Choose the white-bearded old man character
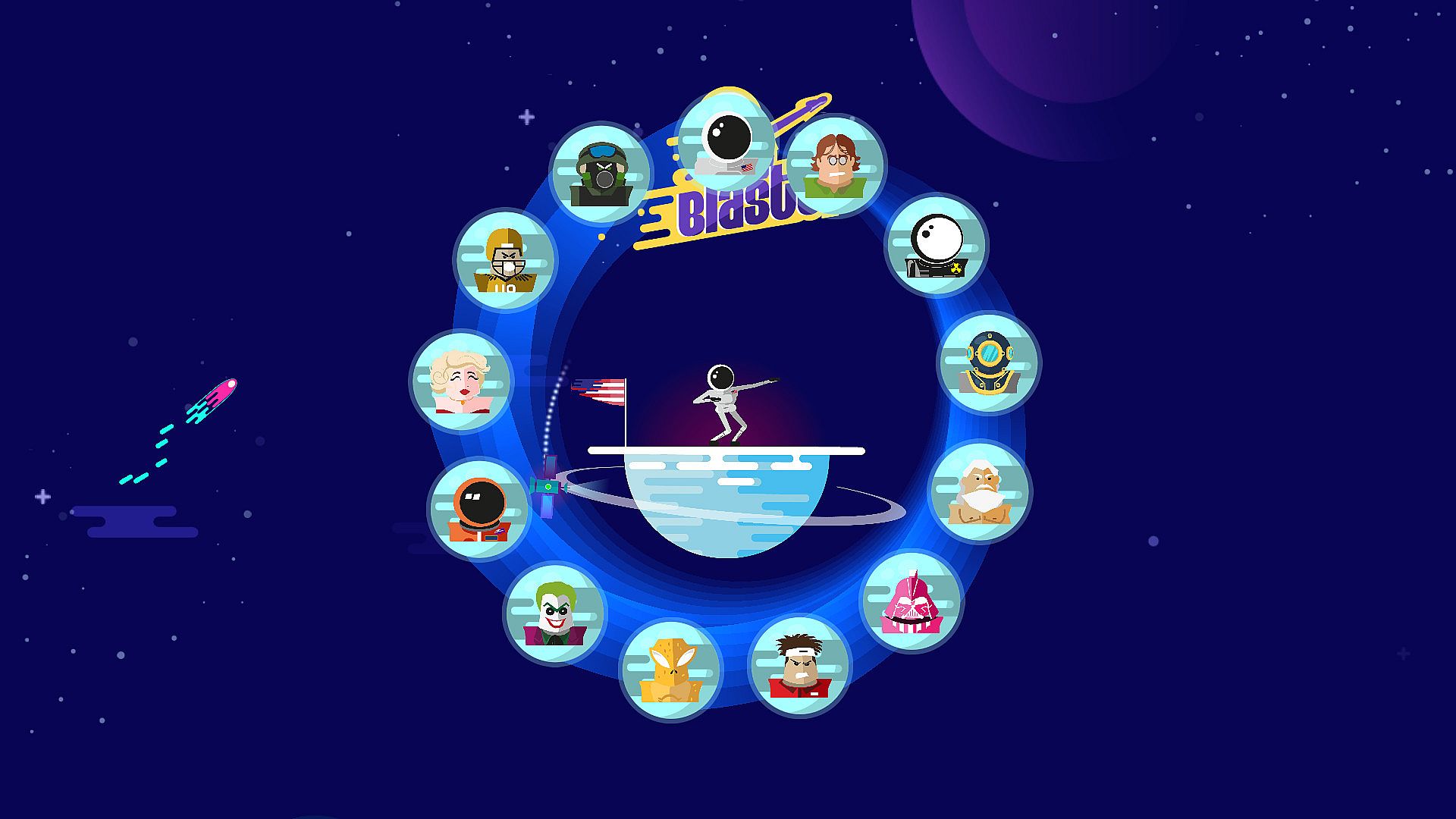The height and width of the screenshot is (819, 1456). [979, 491]
